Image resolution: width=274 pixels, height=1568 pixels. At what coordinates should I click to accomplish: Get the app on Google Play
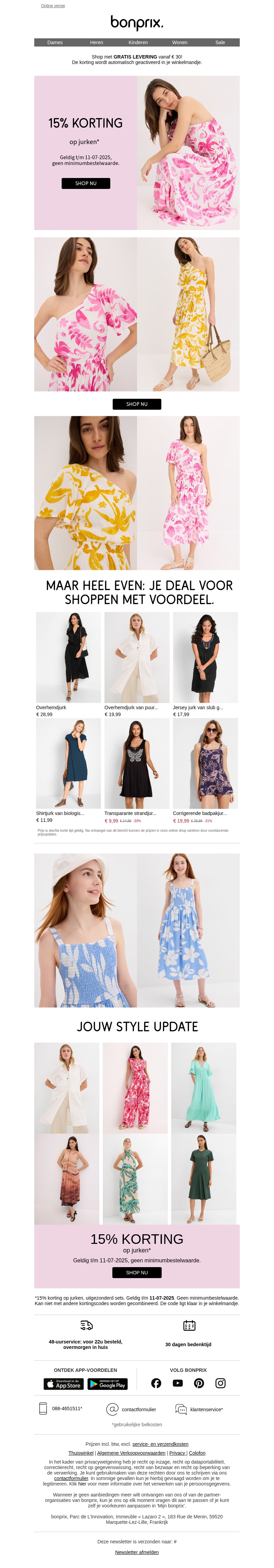(x=108, y=1384)
